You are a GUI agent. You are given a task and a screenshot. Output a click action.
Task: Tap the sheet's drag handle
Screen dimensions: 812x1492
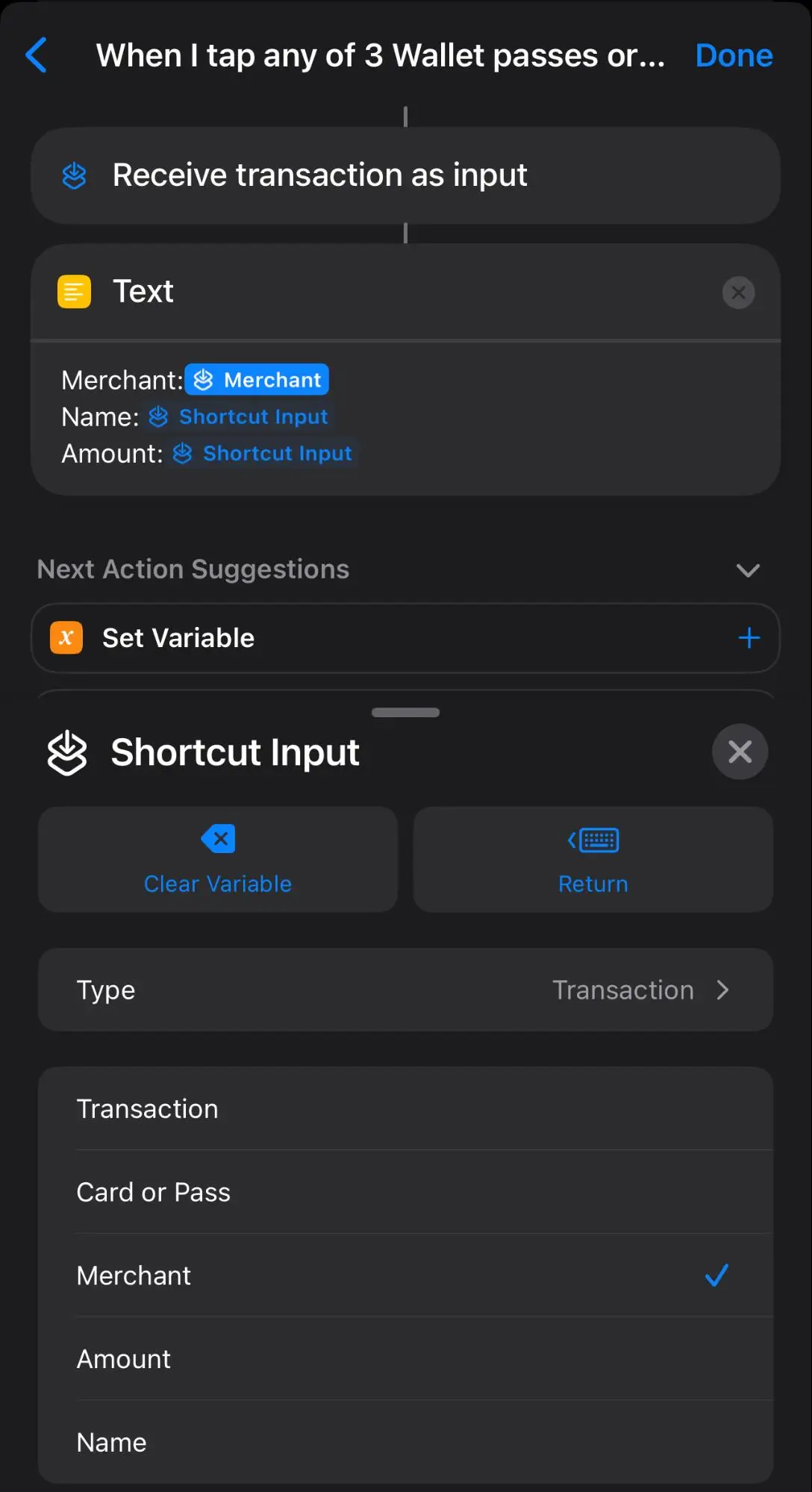click(405, 712)
